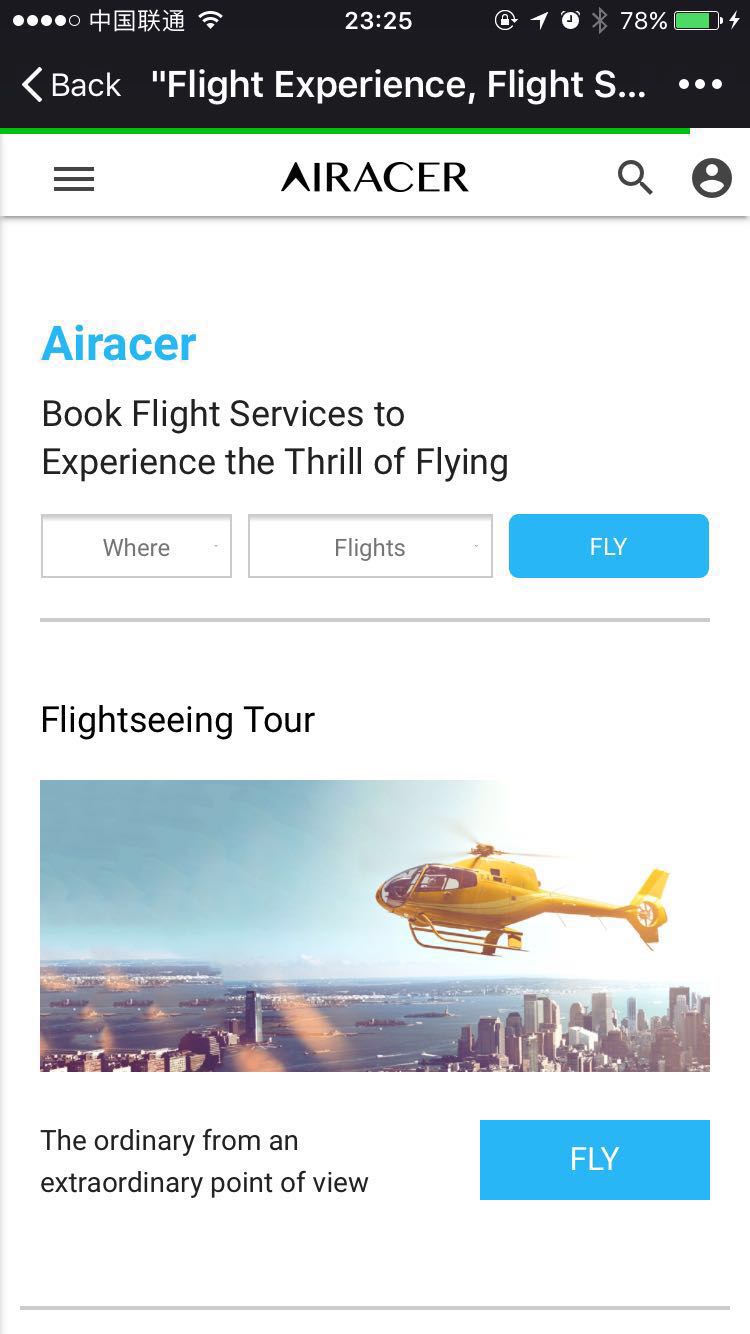The image size is (750, 1334).
Task: Open the Airacer search icon
Action: (x=635, y=178)
